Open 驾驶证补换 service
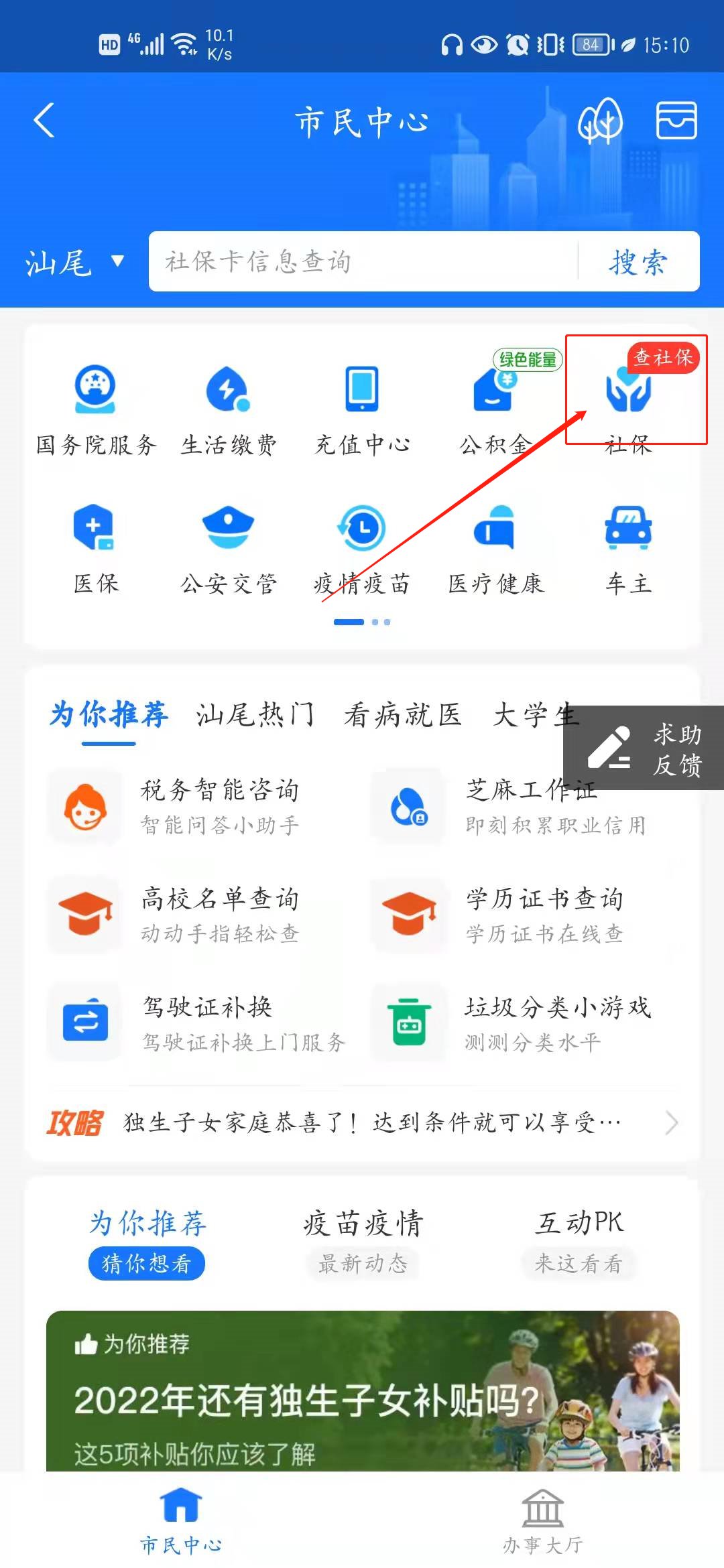Viewport: 724px width, 1568px height. tap(201, 1023)
